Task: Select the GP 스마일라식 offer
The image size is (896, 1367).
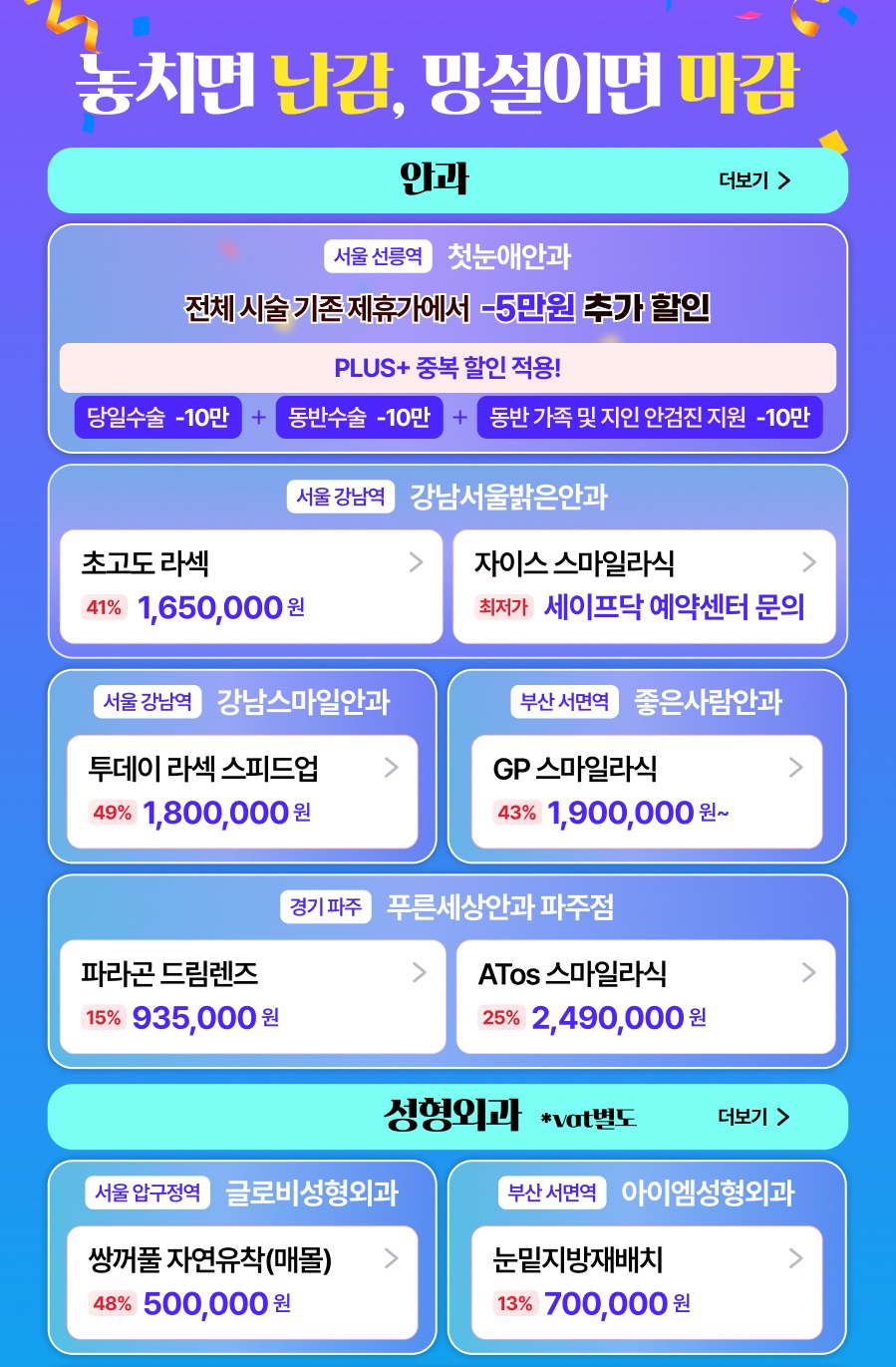Action: pos(647,792)
